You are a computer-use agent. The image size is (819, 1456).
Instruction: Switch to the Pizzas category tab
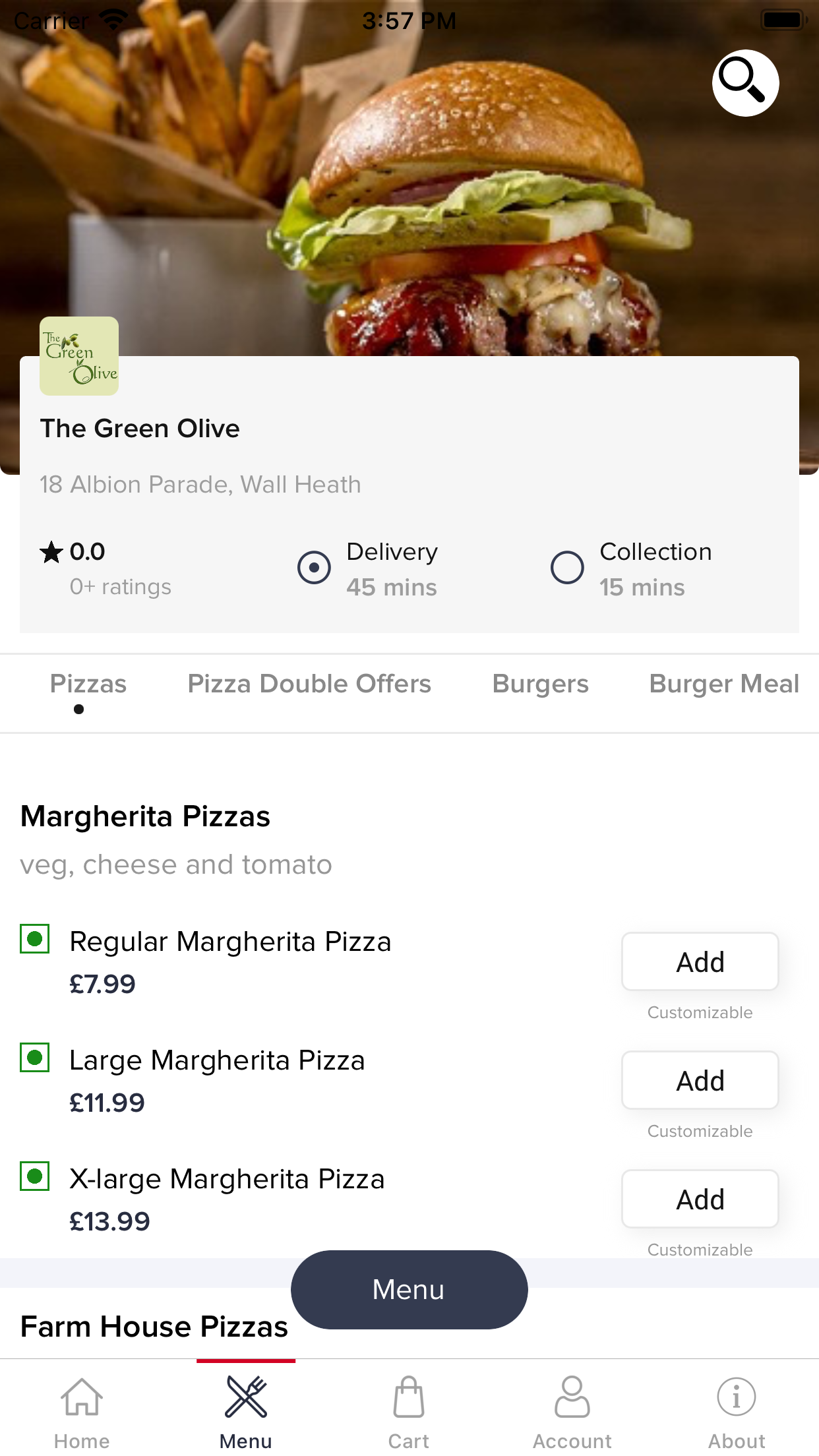[x=88, y=684]
